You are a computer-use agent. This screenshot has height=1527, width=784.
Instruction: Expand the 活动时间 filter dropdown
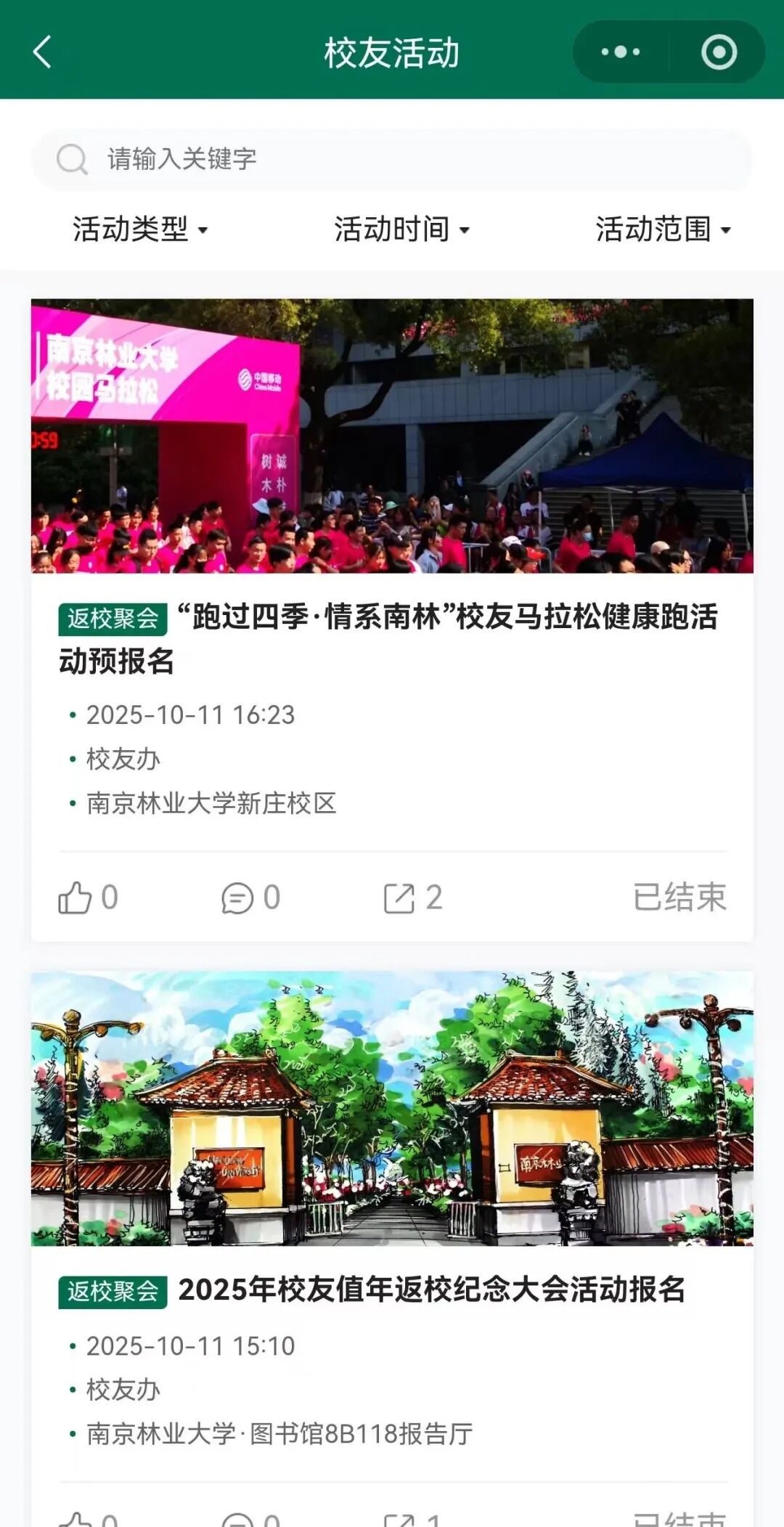[401, 229]
